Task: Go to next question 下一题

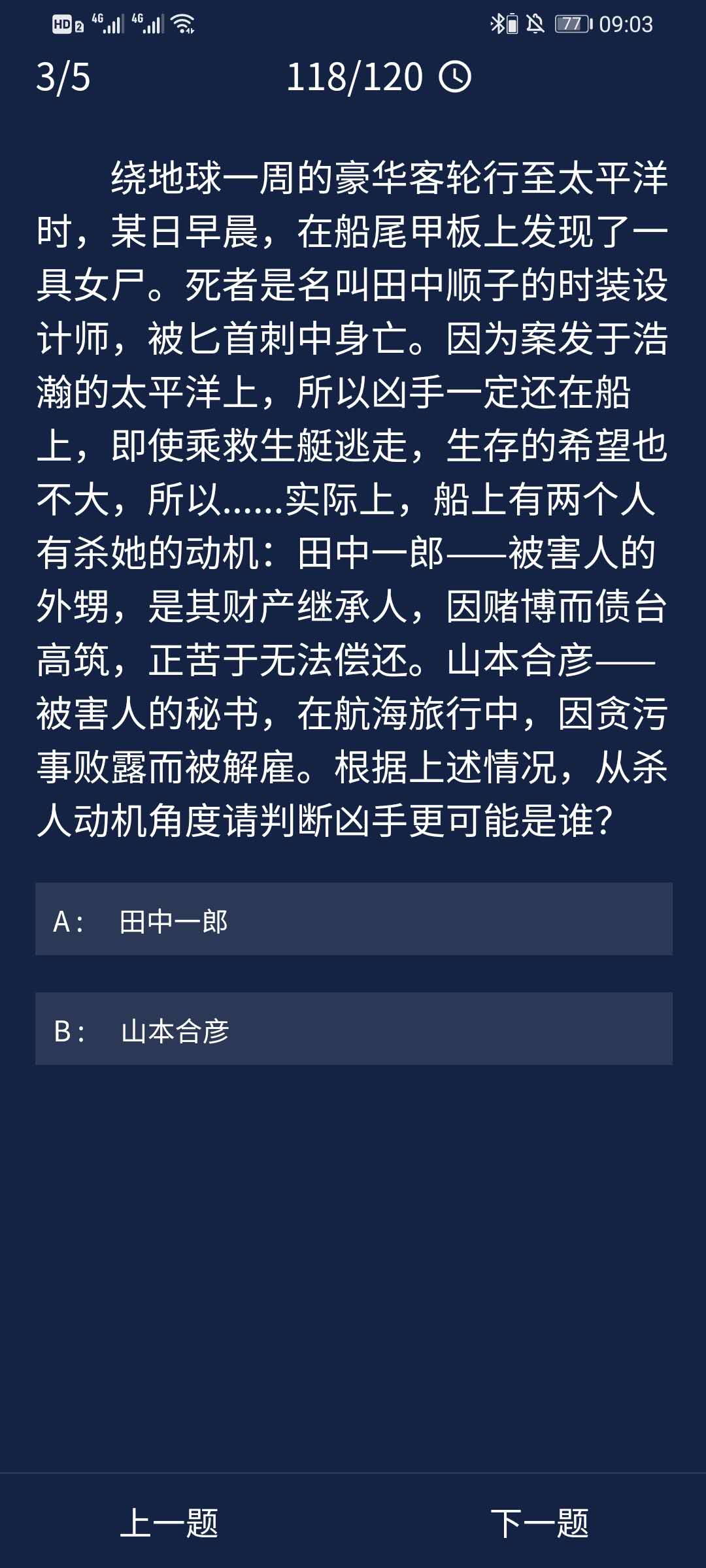Action: (x=539, y=1524)
